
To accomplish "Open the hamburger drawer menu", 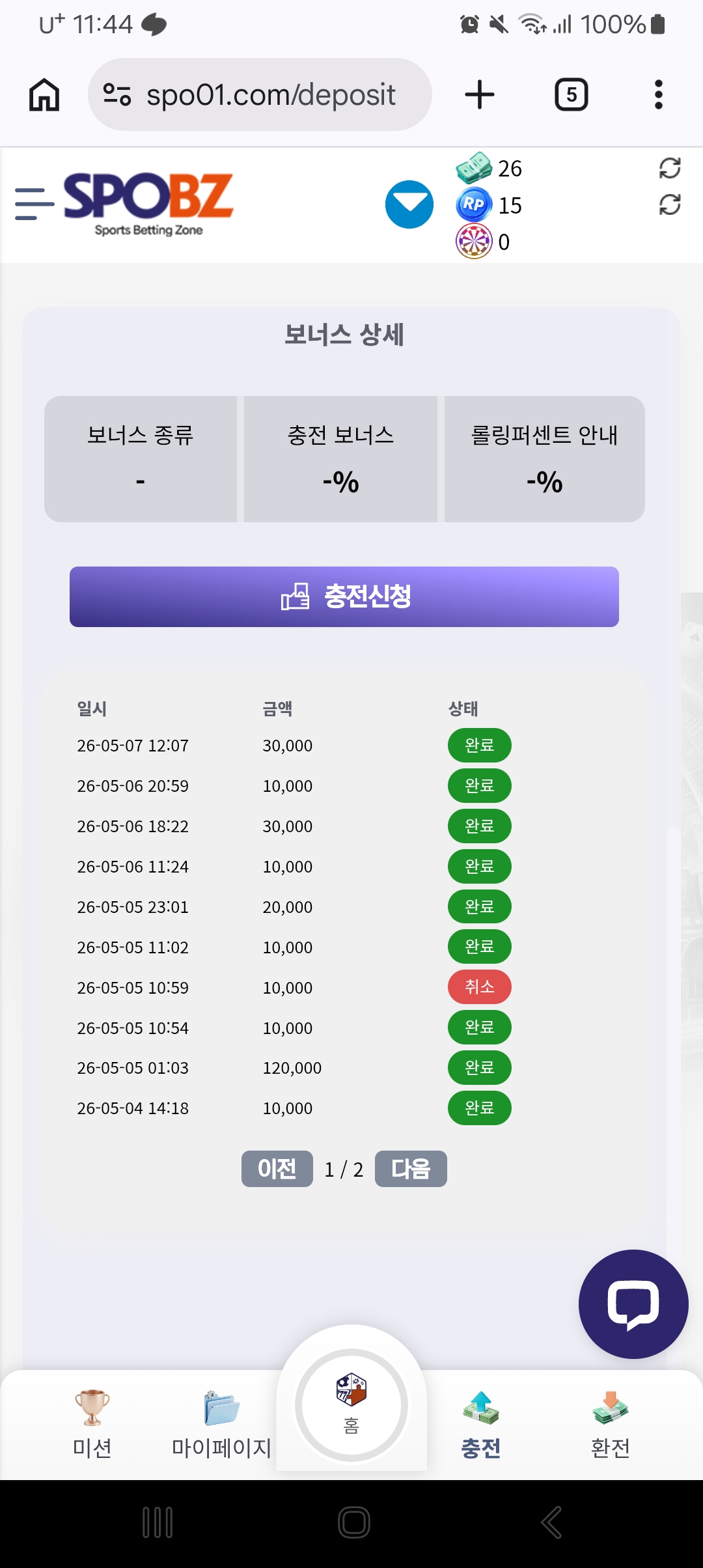I will (x=34, y=204).
